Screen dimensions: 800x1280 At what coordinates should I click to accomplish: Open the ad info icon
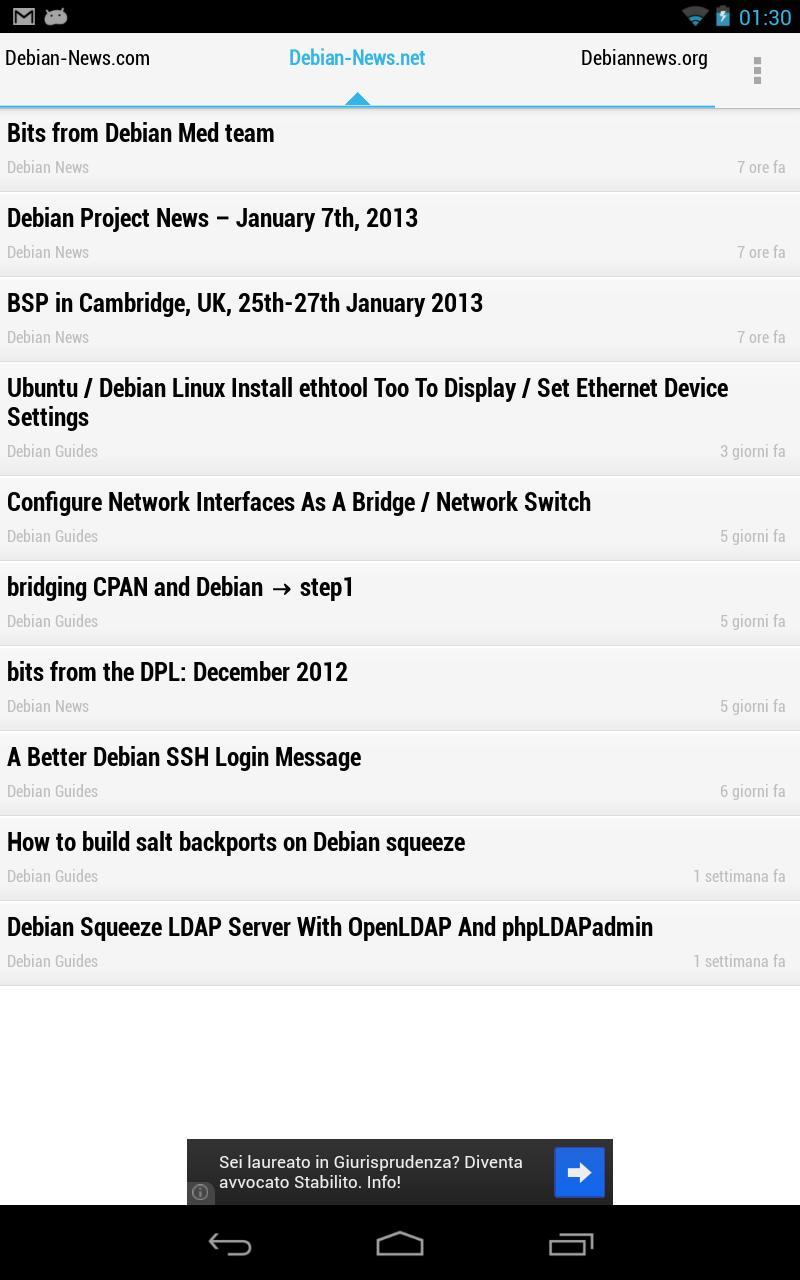click(200, 1192)
